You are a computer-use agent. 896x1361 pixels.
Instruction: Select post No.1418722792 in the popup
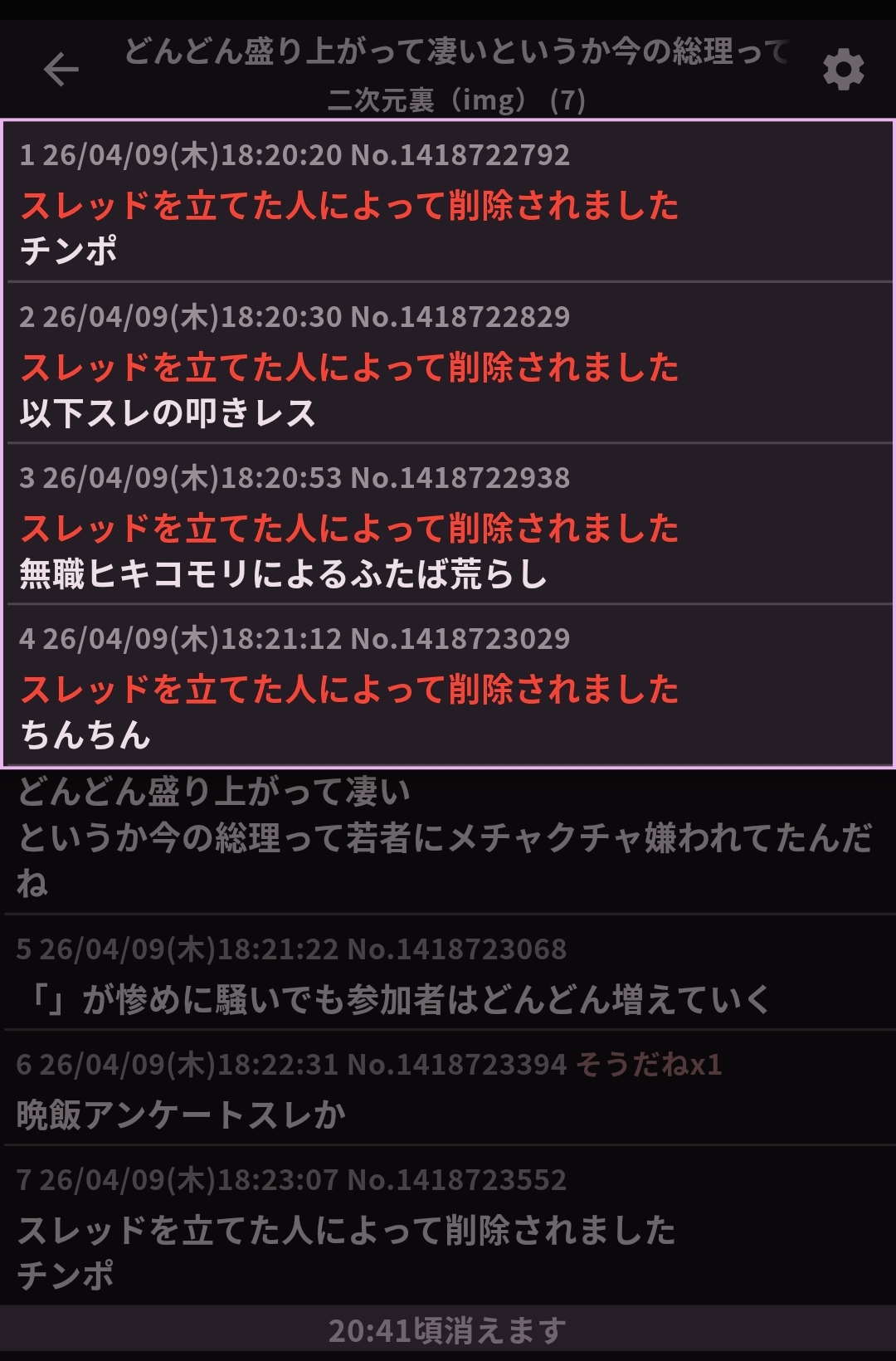pyautogui.click(x=448, y=202)
